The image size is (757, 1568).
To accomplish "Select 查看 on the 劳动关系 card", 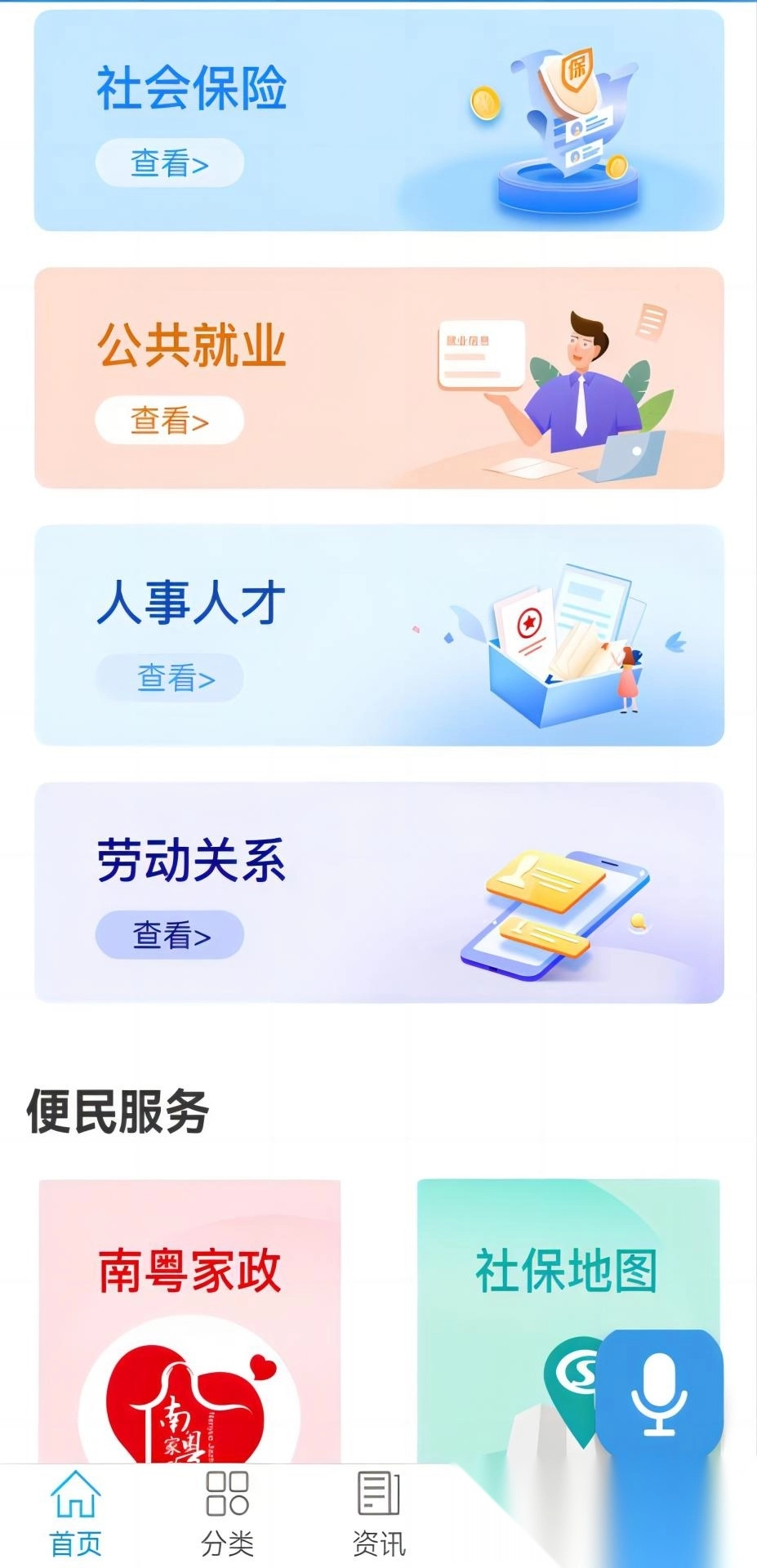I will 170,935.
